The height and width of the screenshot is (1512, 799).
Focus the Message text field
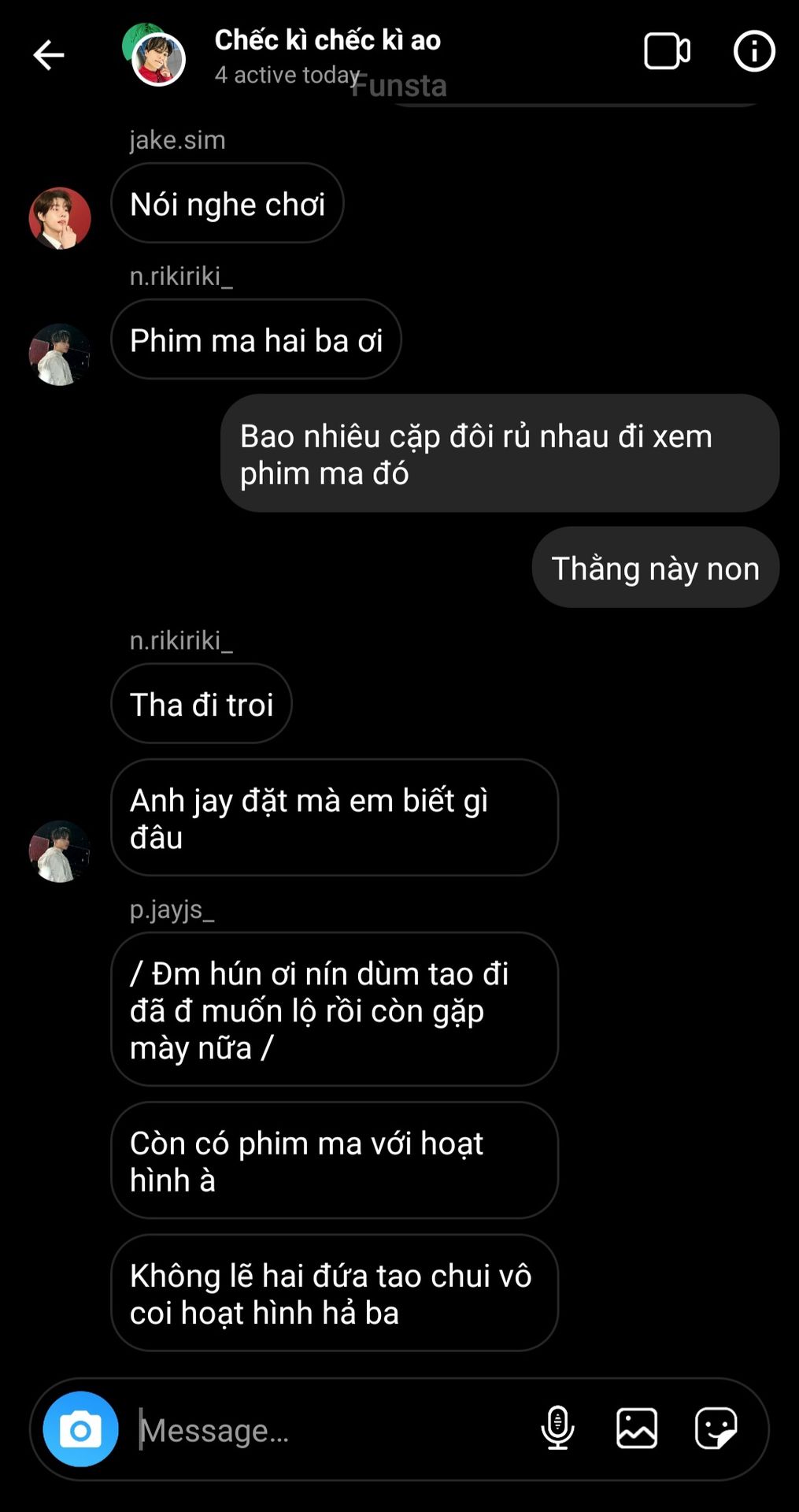[331, 1429]
